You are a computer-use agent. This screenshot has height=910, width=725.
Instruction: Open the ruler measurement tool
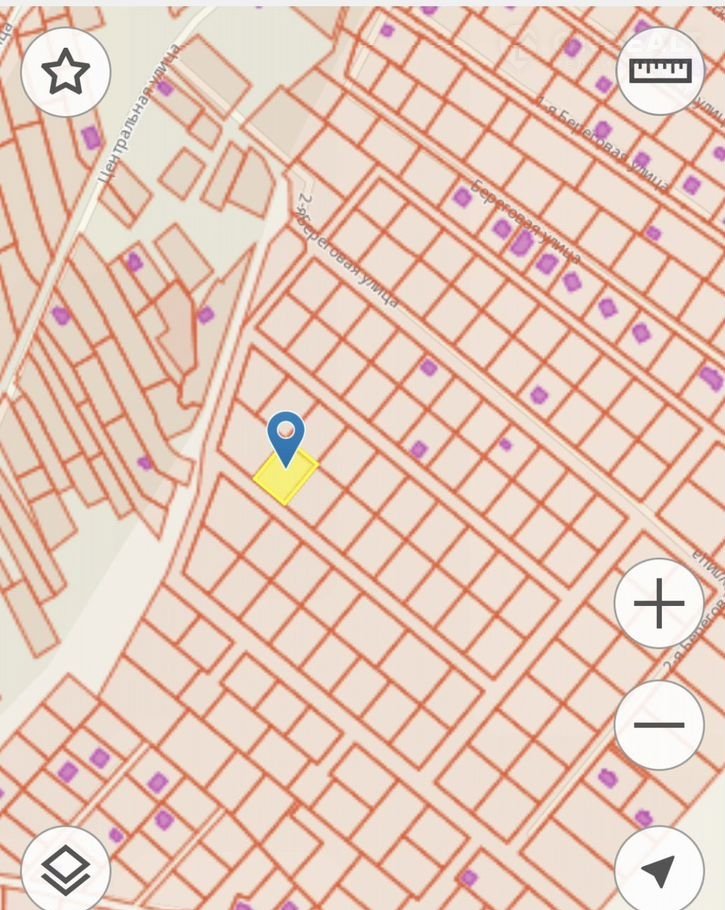pyautogui.click(x=660, y=70)
